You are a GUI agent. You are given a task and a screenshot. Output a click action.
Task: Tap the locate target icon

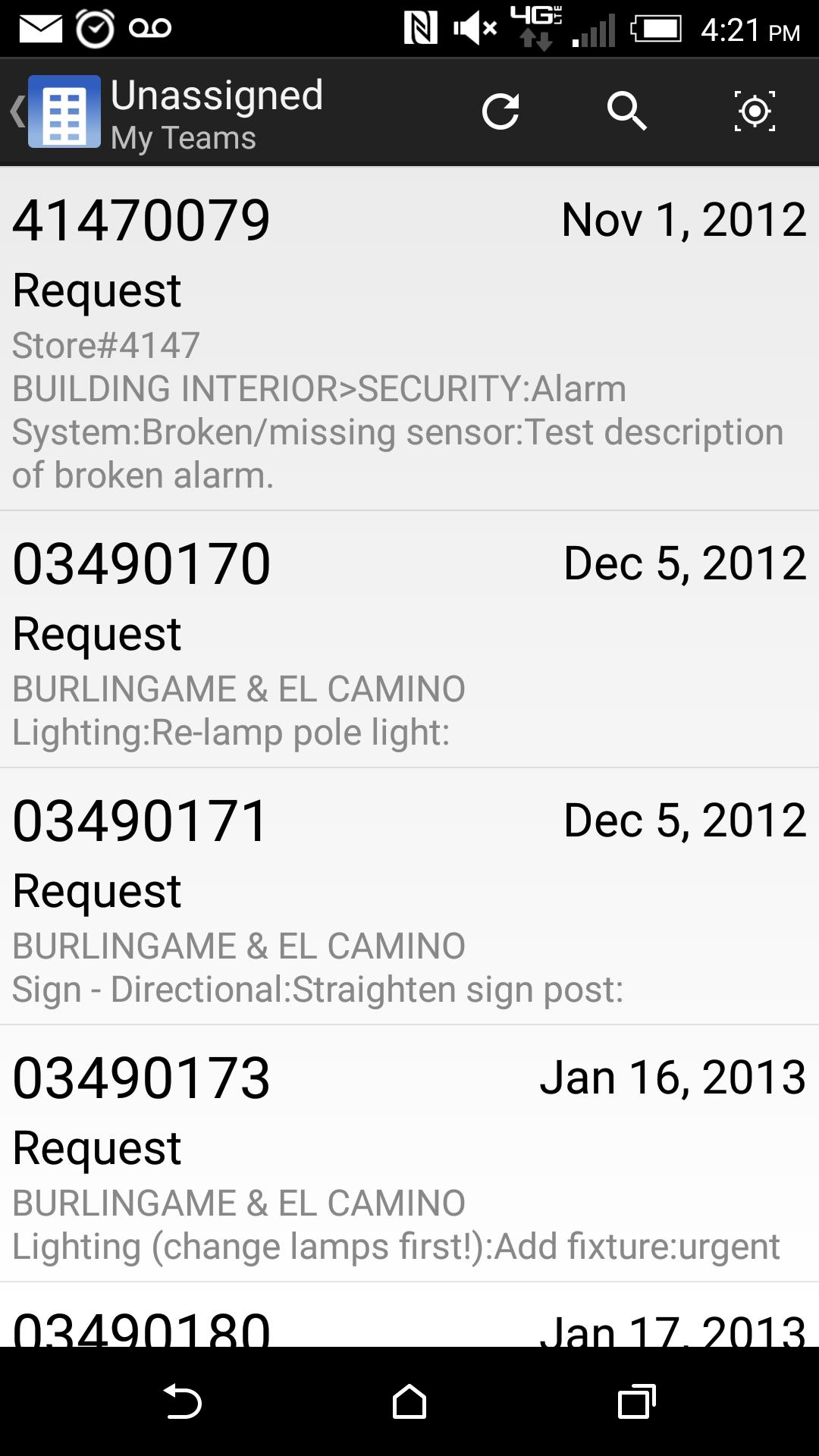tap(755, 111)
